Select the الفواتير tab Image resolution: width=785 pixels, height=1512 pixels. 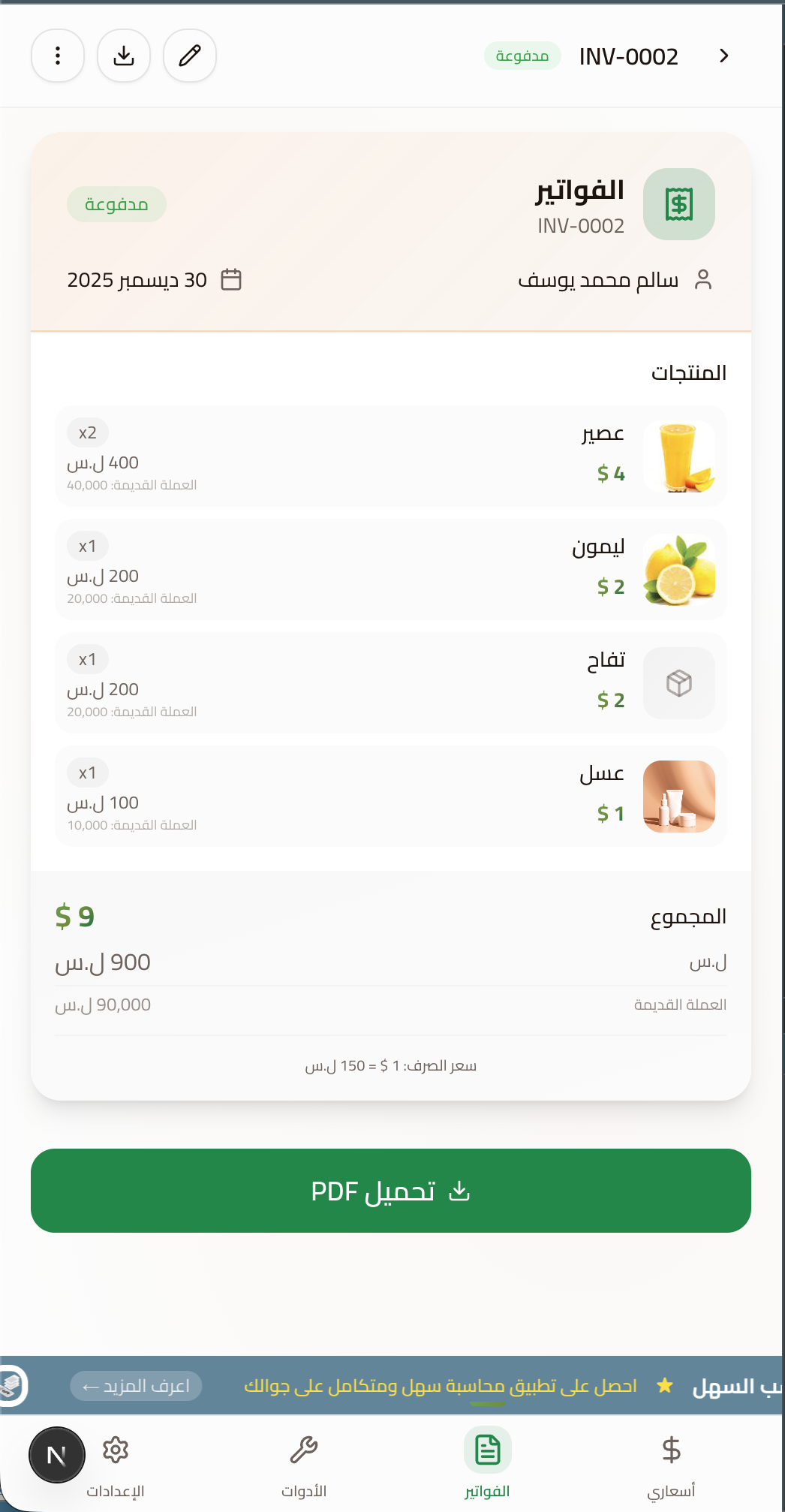click(x=487, y=1464)
